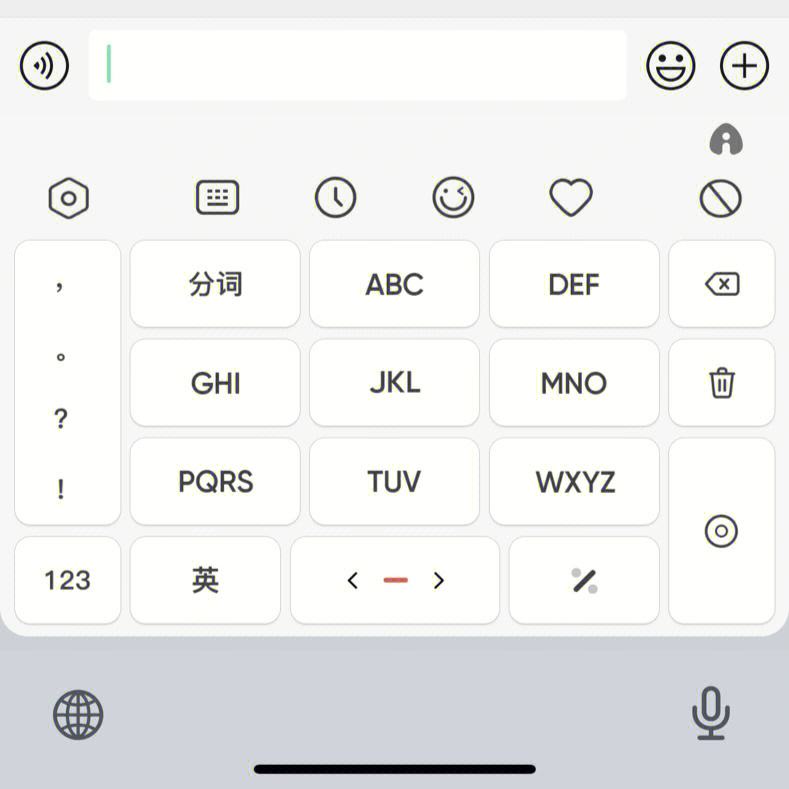Start dictation with the microphone
Viewport: 789px width, 789px height.
point(710,713)
